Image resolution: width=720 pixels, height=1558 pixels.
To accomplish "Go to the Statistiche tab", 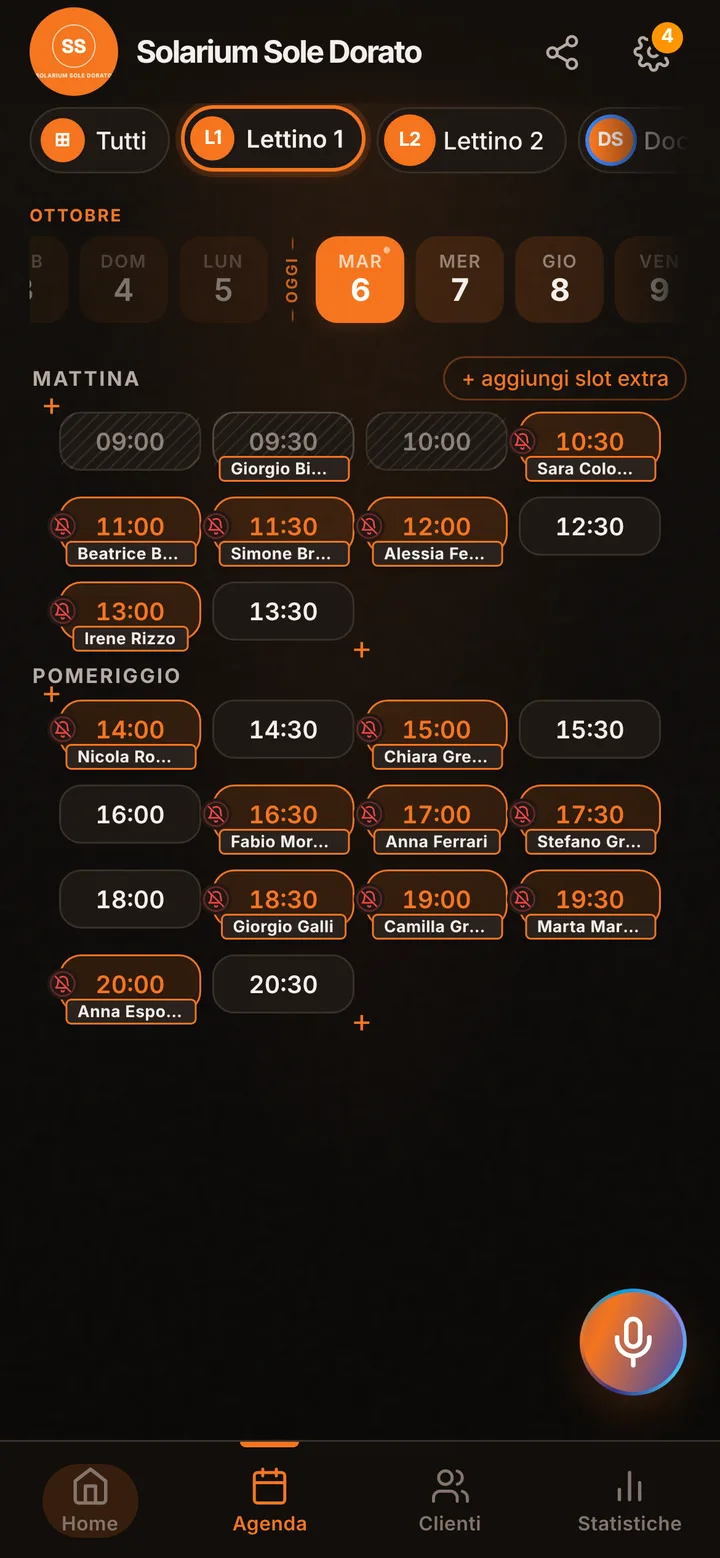I will point(630,1500).
